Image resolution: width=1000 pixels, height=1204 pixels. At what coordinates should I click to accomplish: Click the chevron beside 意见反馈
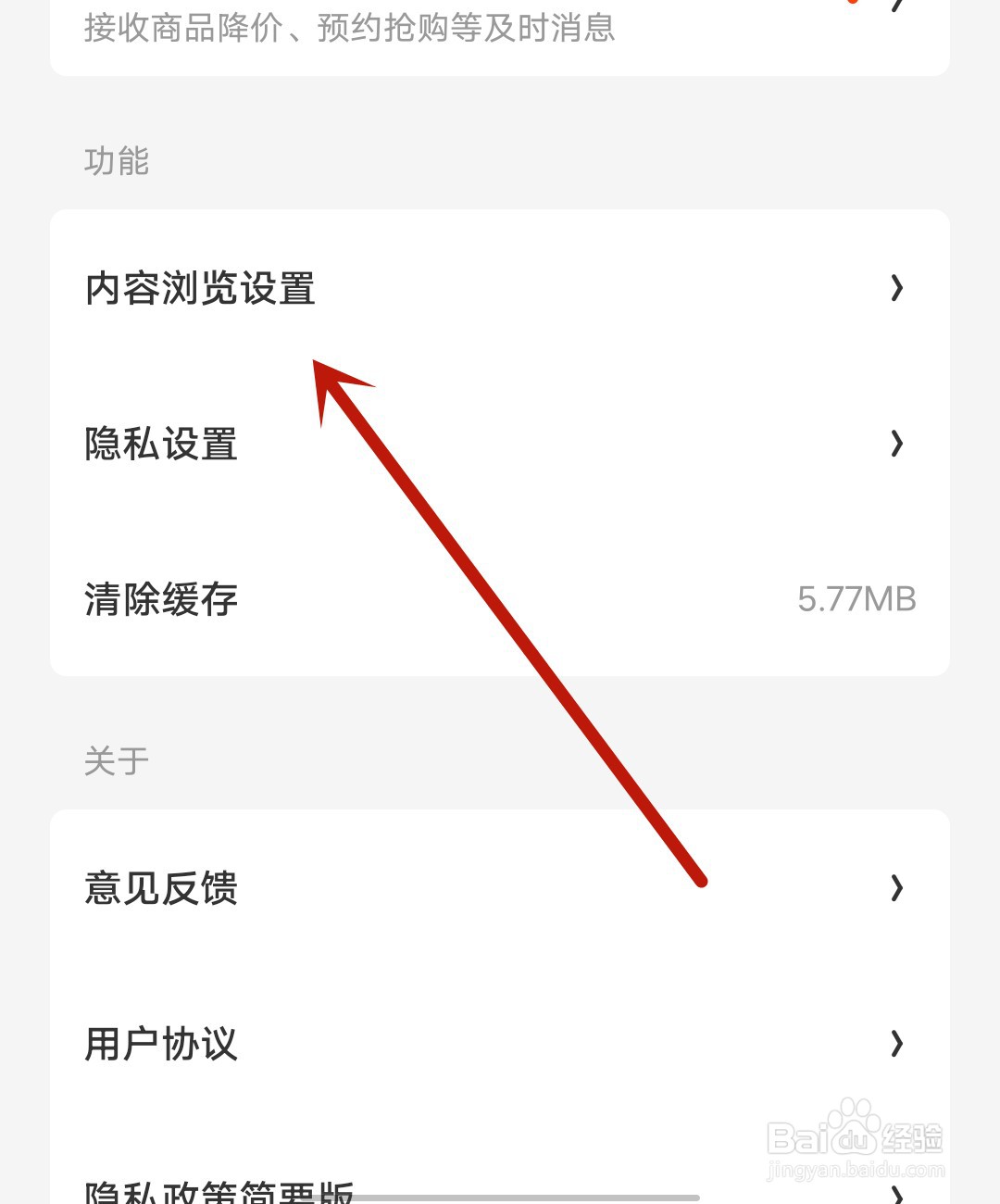point(895,889)
